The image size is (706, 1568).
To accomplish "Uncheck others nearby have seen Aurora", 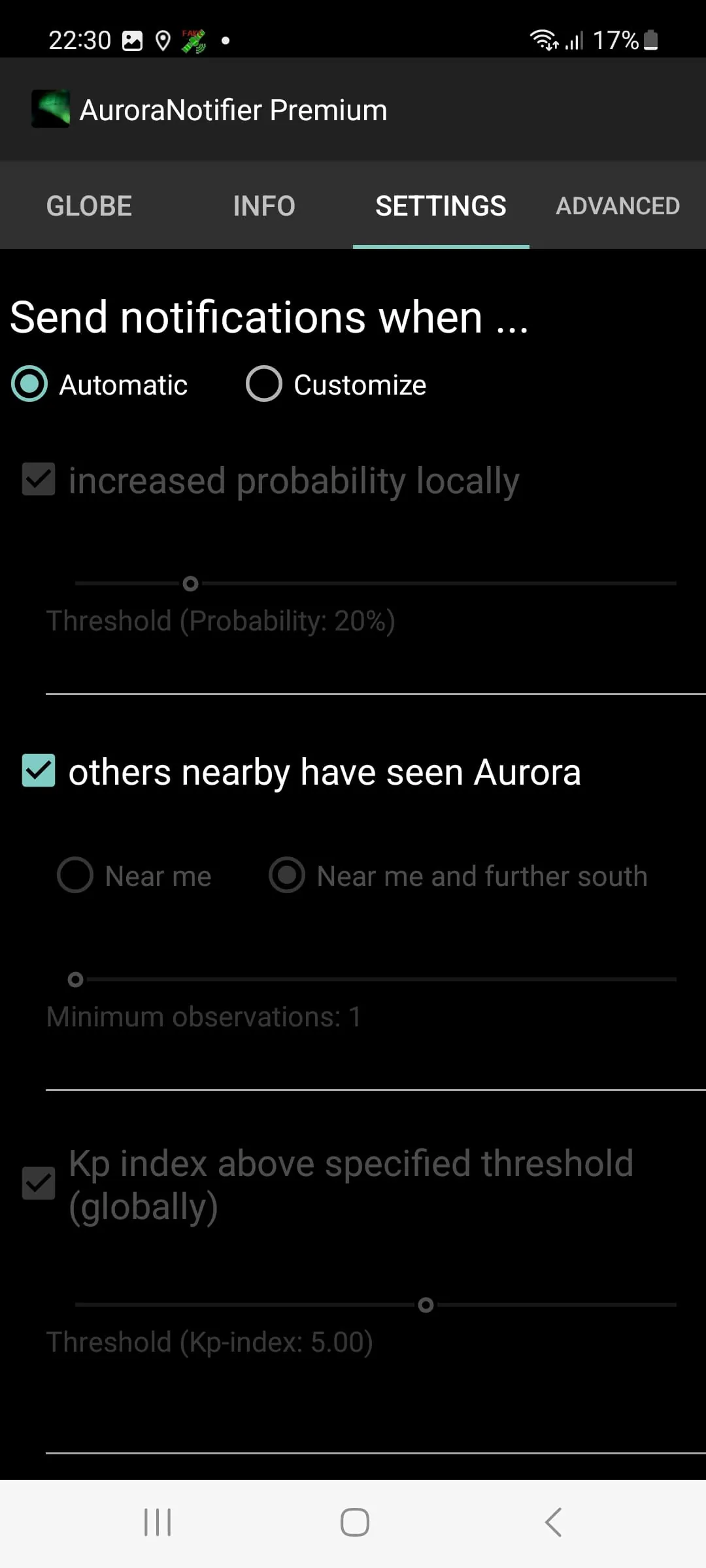I will pos(39,772).
